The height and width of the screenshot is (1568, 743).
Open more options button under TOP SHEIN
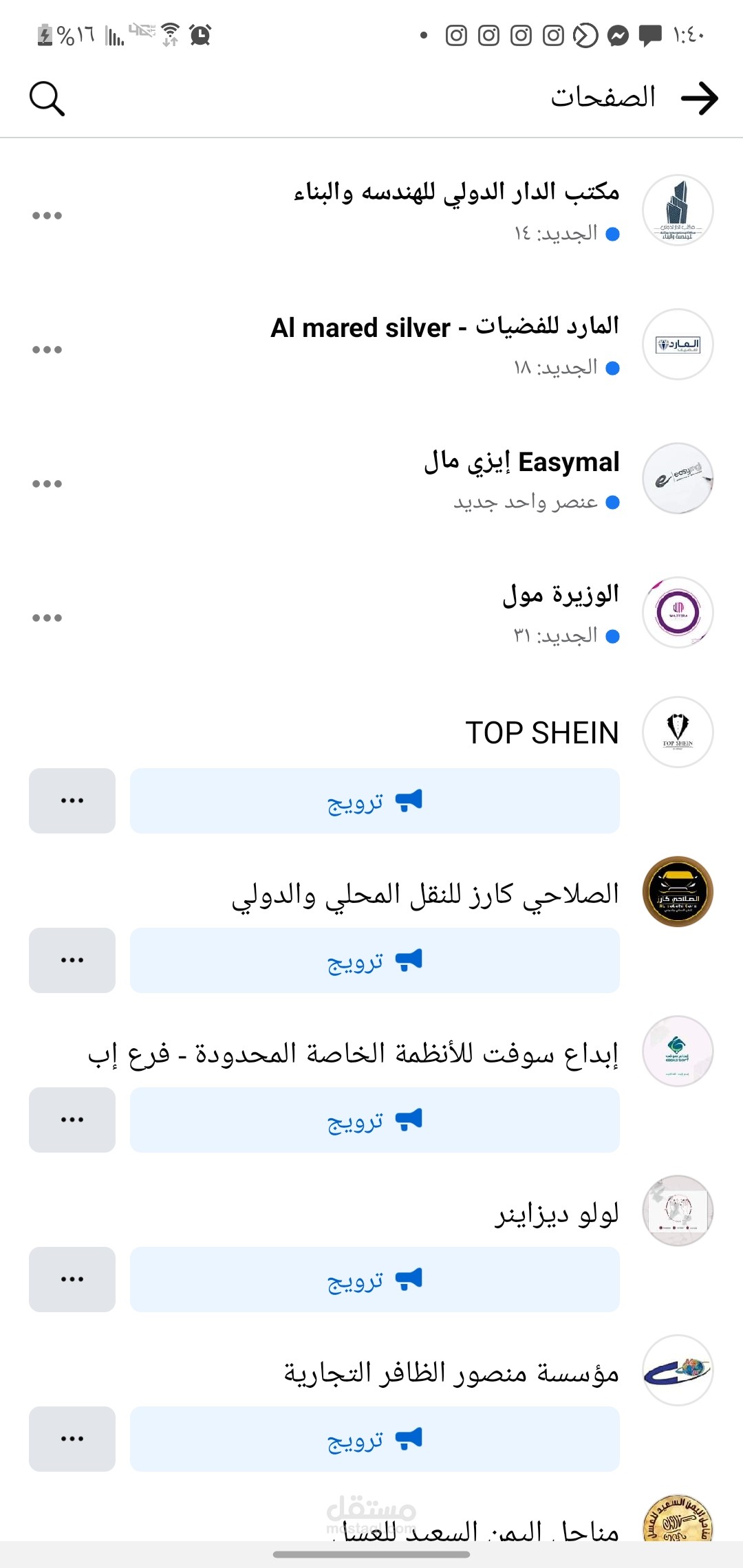(x=72, y=801)
